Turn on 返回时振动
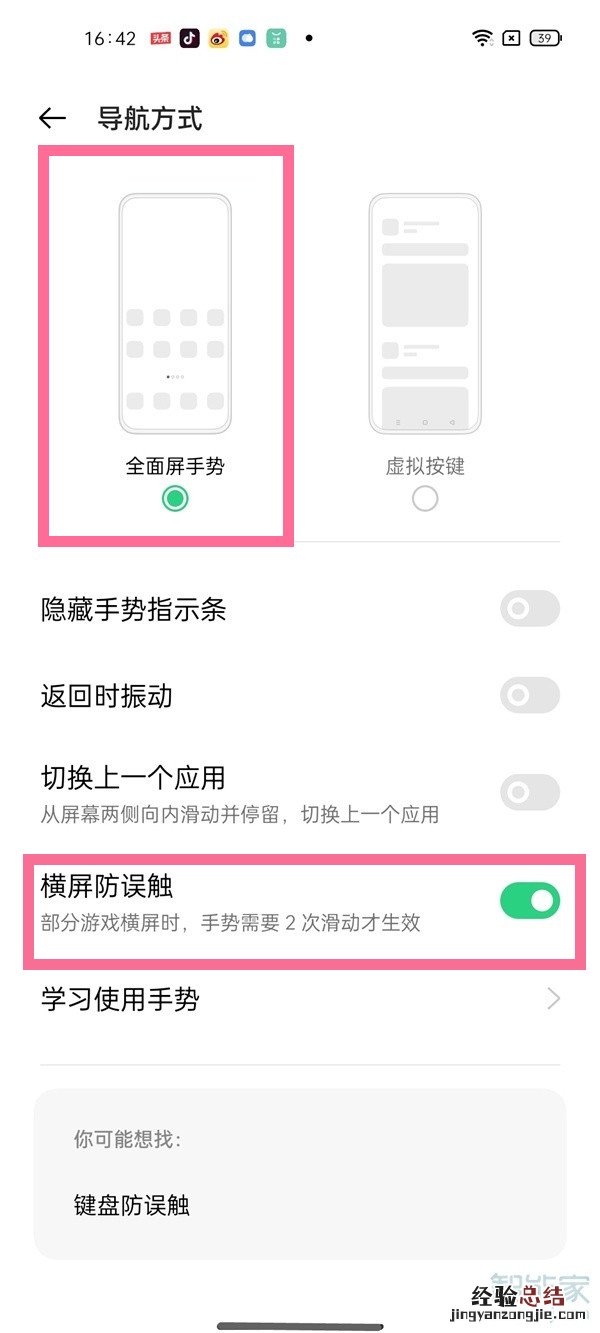Screen dimensions: 600x1333 tap(529, 696)
